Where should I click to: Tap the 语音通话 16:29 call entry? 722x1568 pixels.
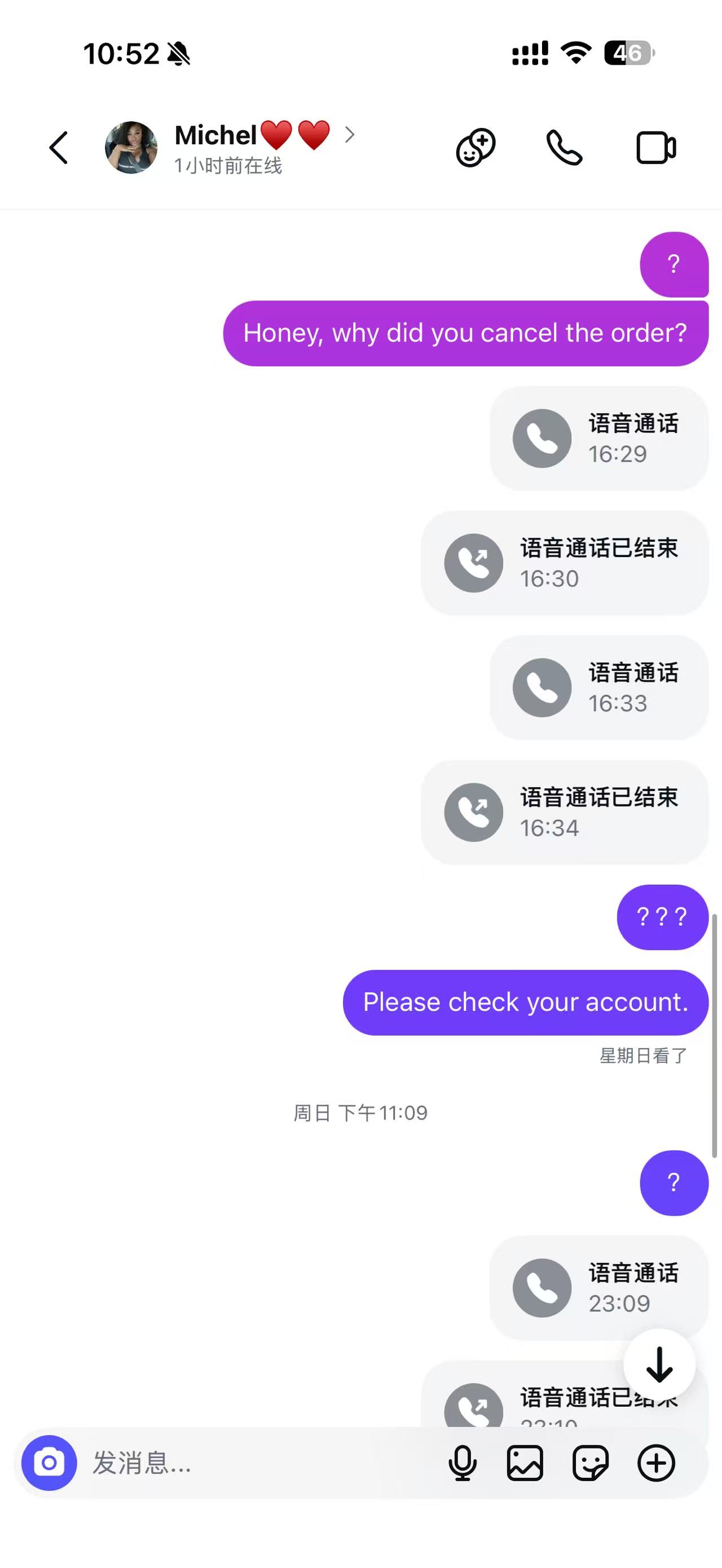pyautogui.click(x=598, y=438)
